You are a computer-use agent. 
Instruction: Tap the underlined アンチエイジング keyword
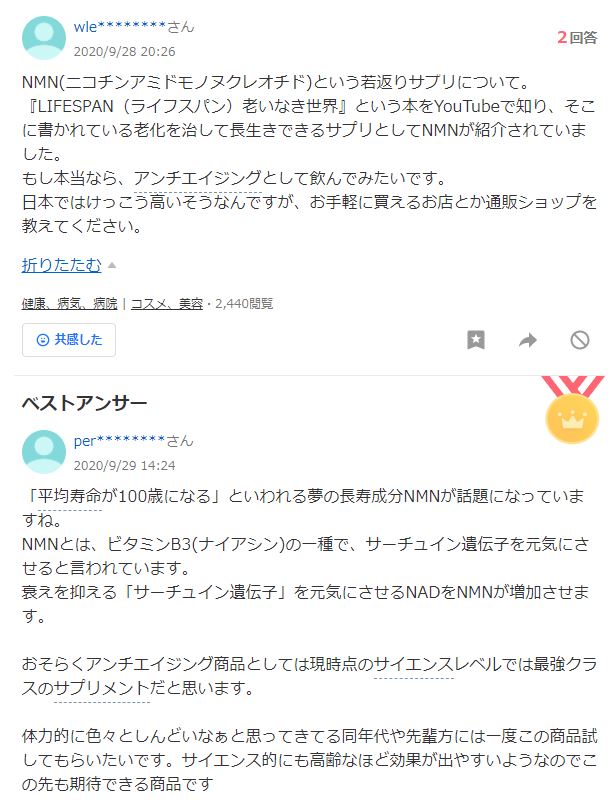(x=212, y=178)
